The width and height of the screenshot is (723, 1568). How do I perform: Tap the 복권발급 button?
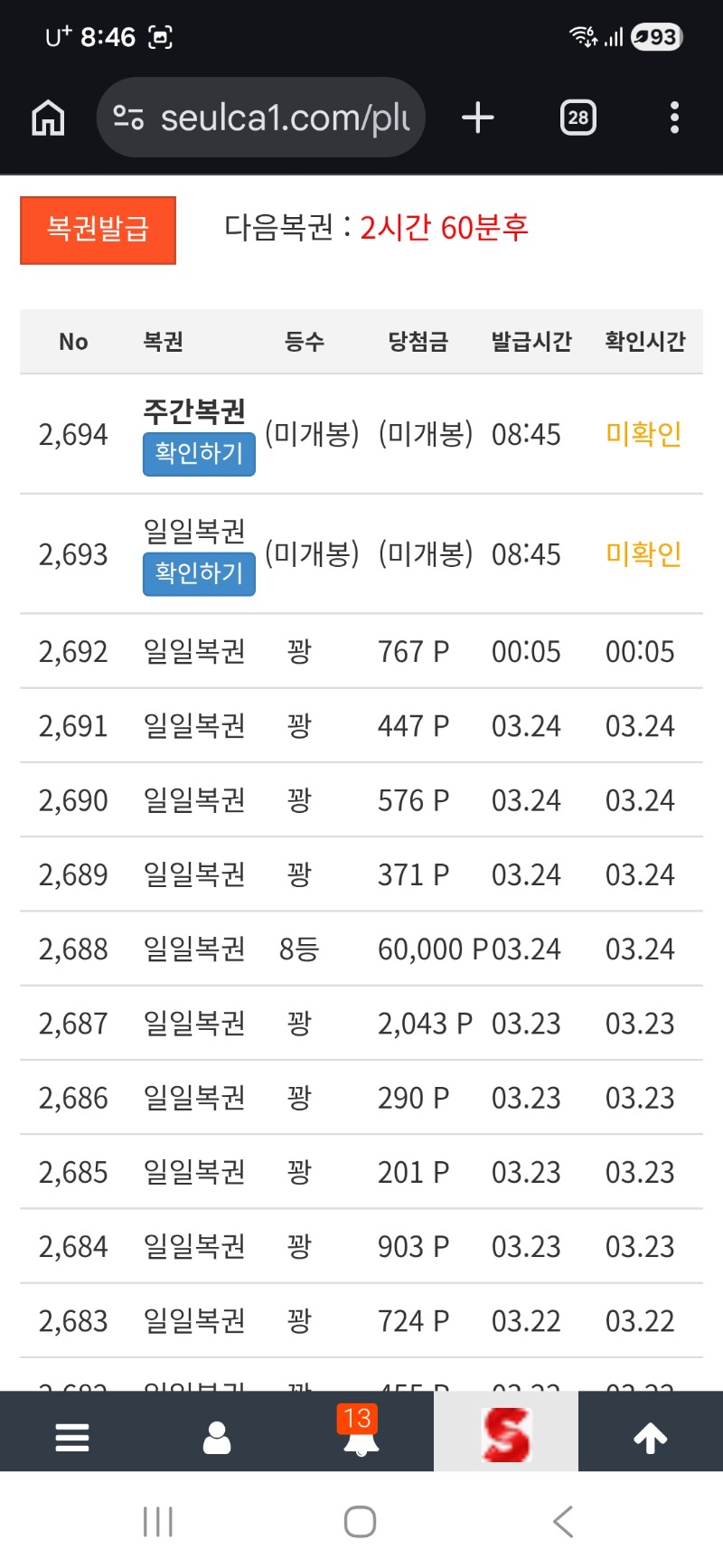[98, 230]
